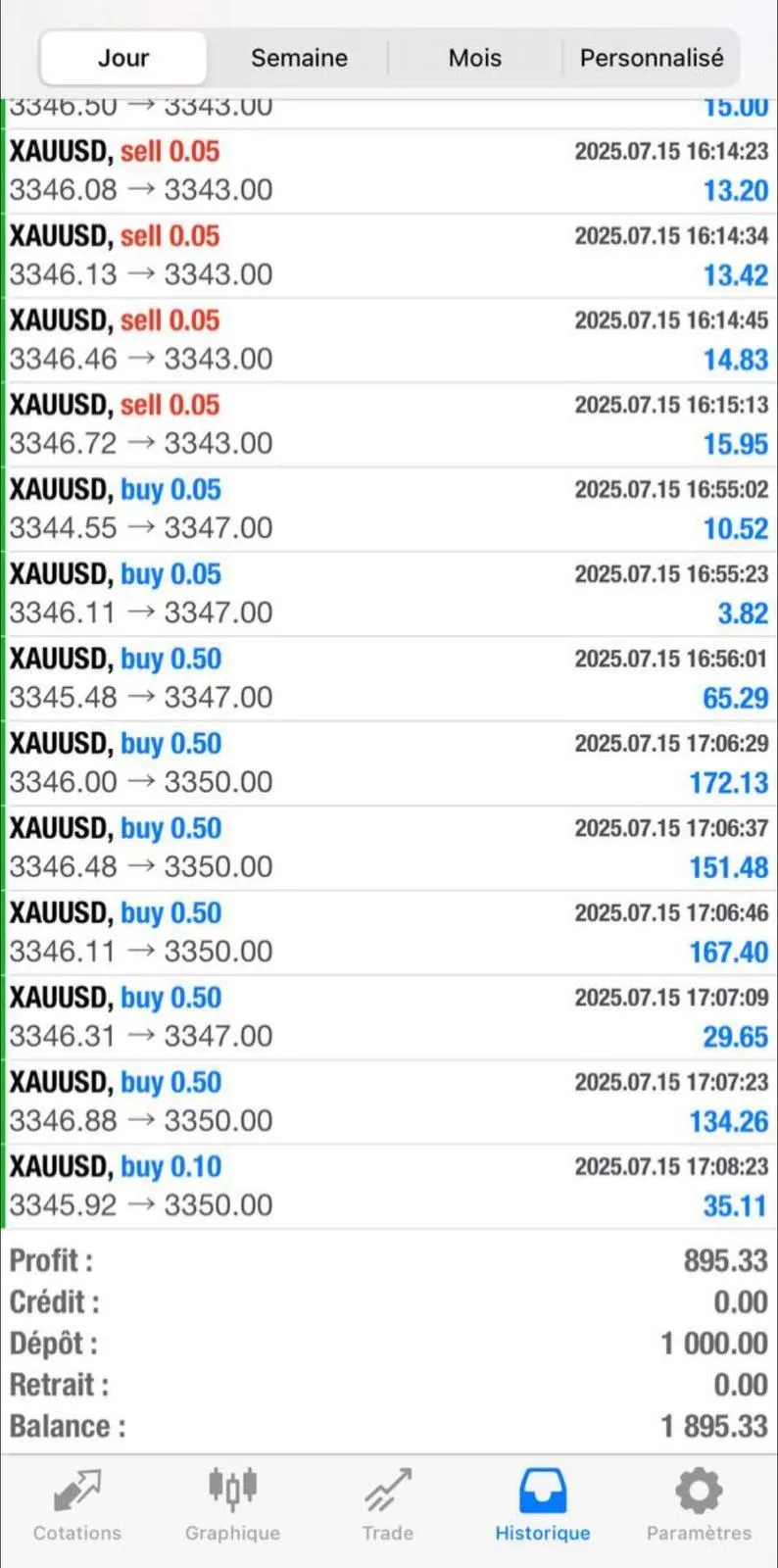Open the buy 0.05 trade at 16:55:02
This screenshot has width=778, height=1568.
pyautogui.click(x=389, y=510)
